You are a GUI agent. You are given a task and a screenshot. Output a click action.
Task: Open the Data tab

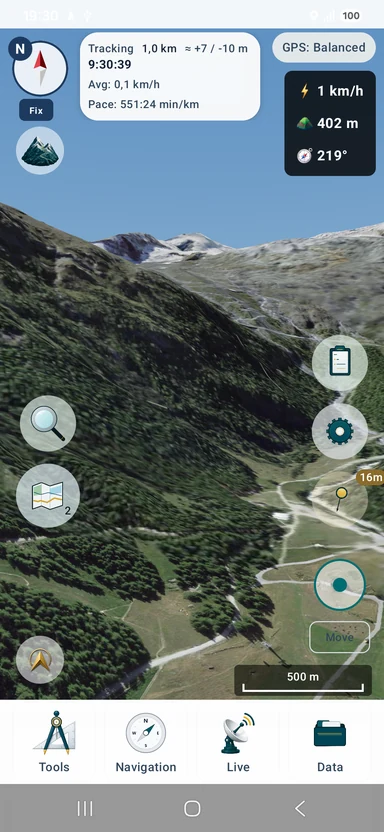pyautogui.click(x=330, y=742)
